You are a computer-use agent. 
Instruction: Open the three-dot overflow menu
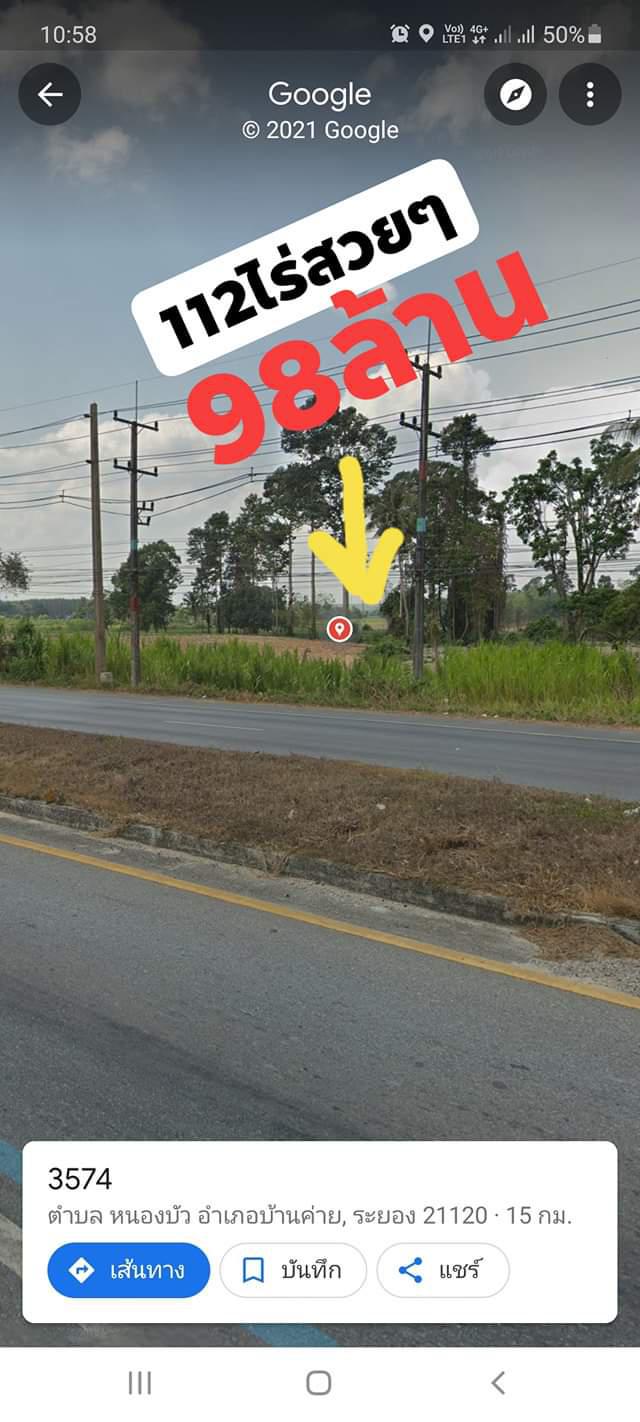(590, 94)
